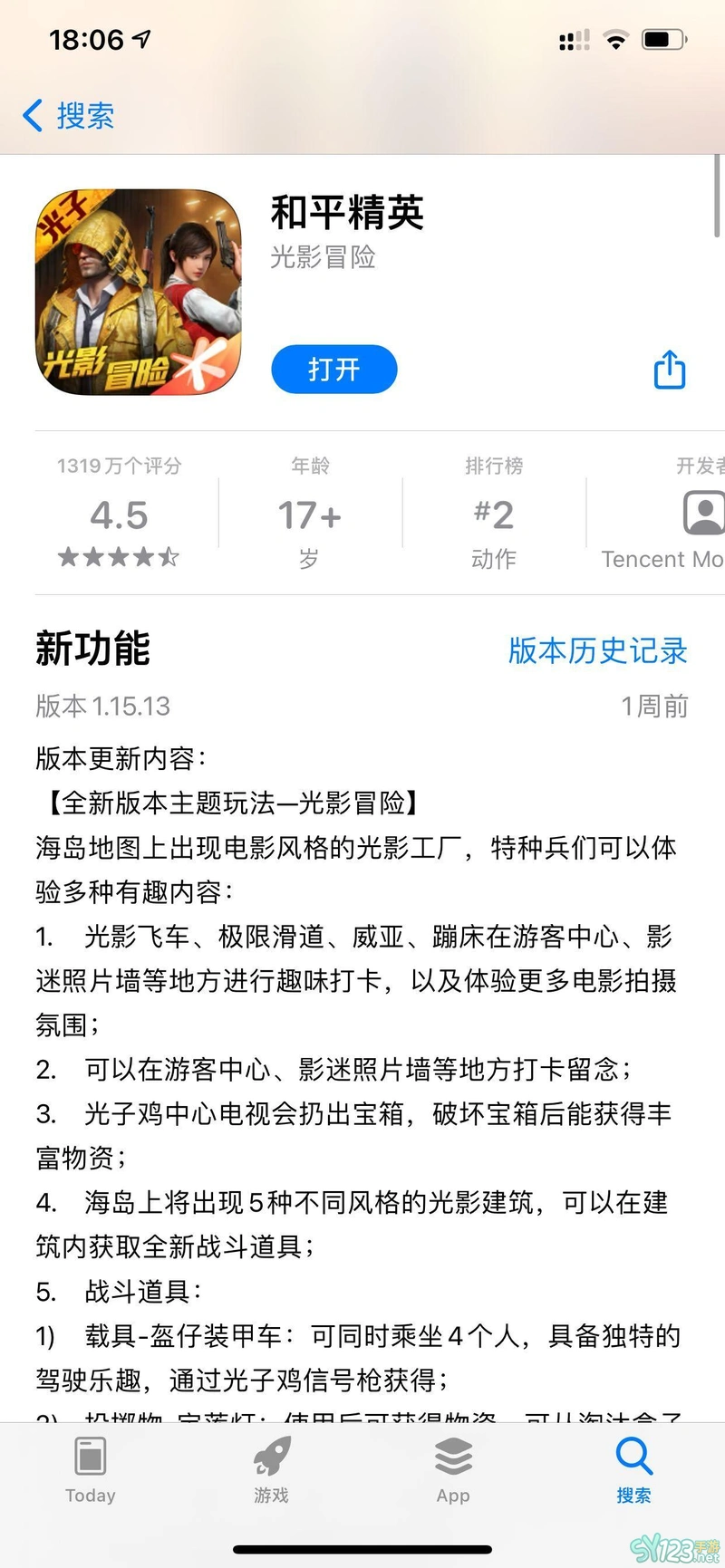Screen dimensions: 725x1568
Task: View the 1319万个评分 ratings section
Action: [x=119, y=513]
